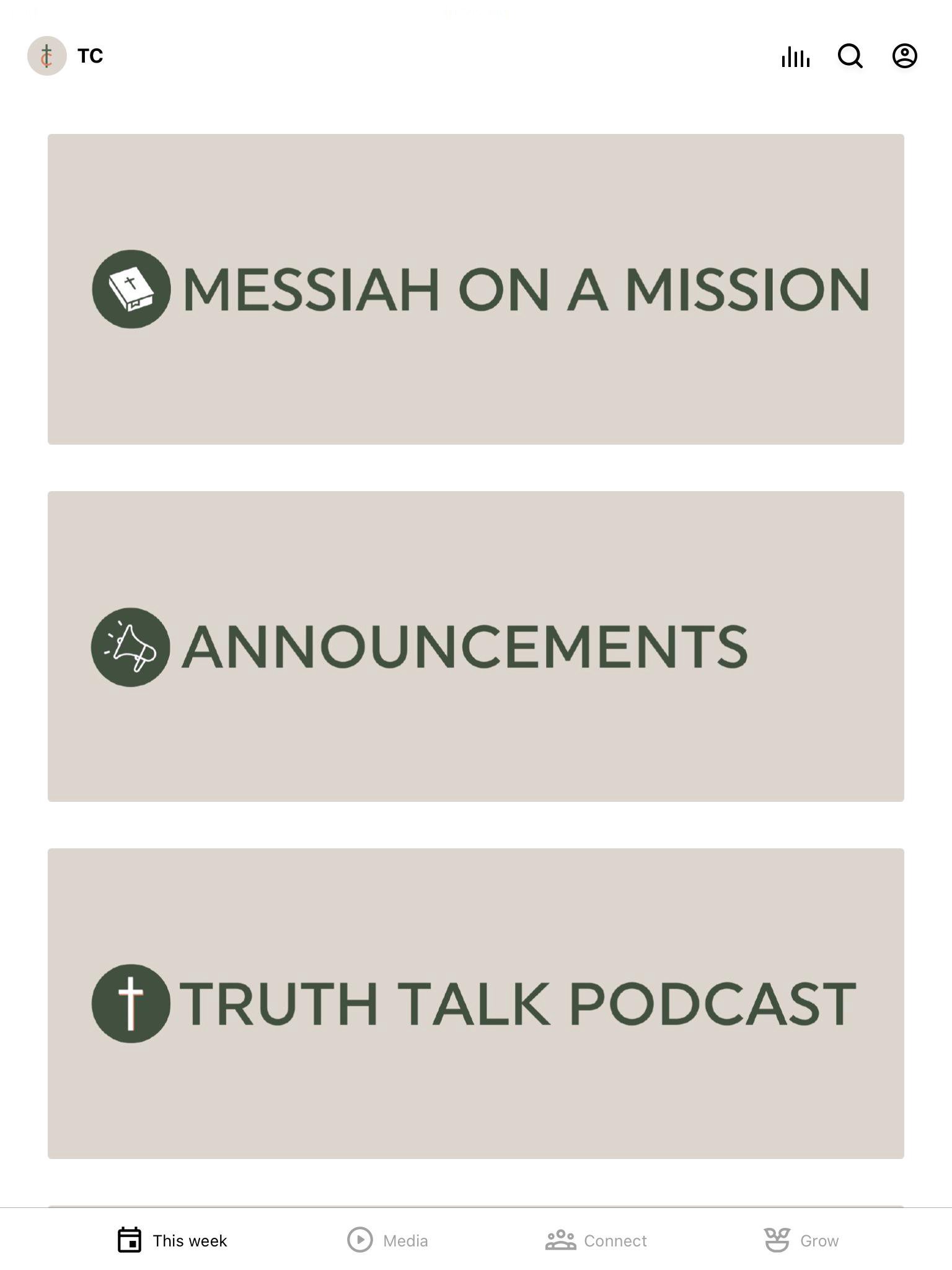Viewport: 952px width, 1270px height.
Task: Go to the Grow tab
Action: [801, 1240]
